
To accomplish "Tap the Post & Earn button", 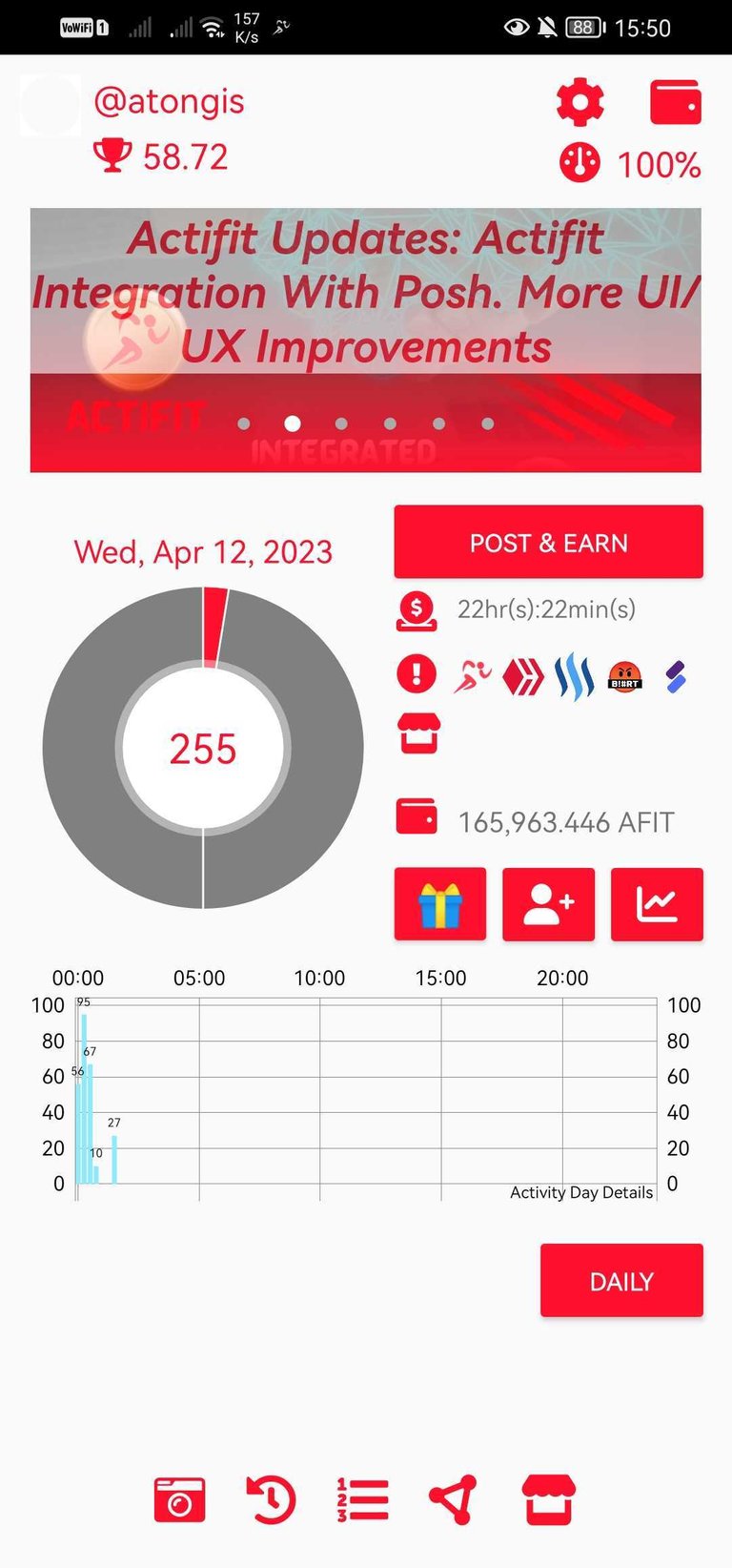I will (x=549, y=542).
